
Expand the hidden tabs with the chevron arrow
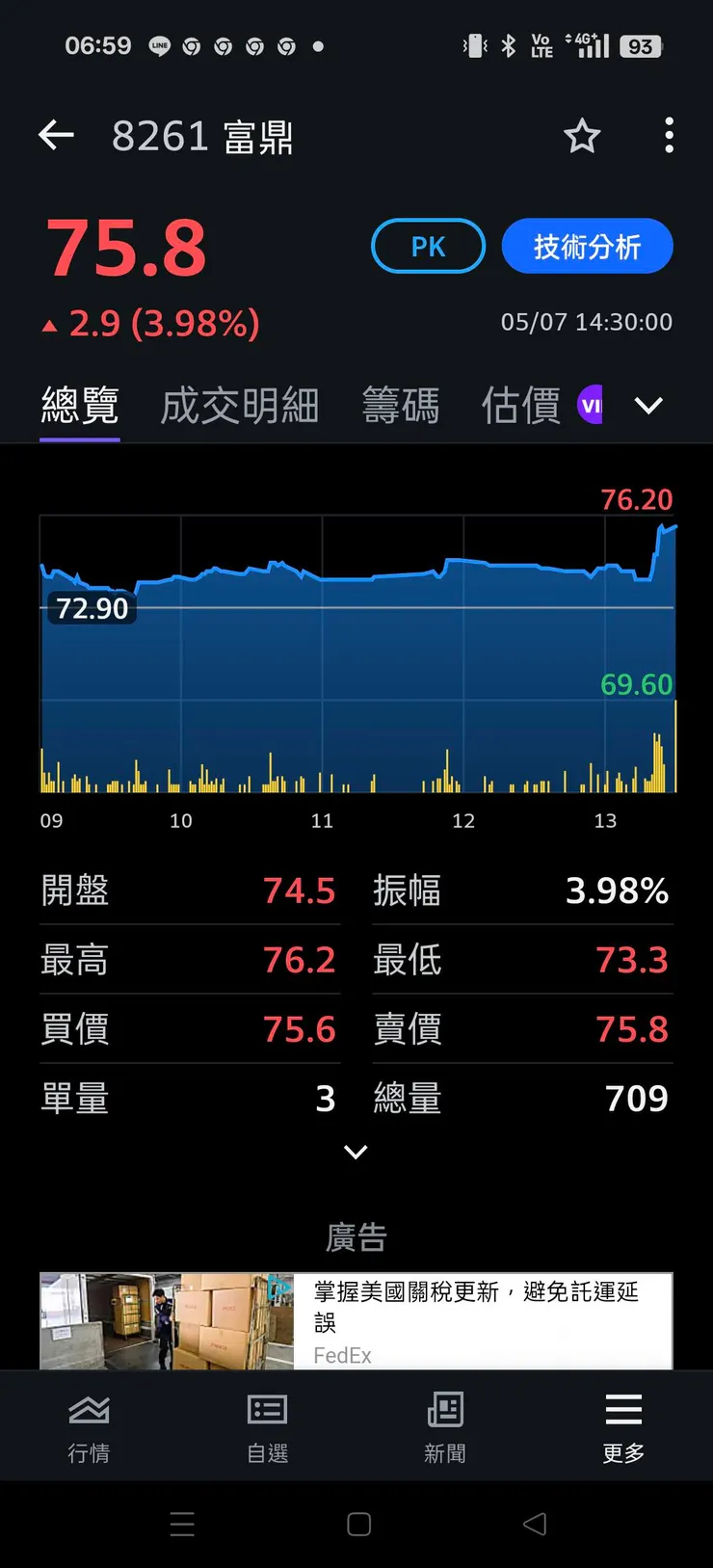(648, 406)
